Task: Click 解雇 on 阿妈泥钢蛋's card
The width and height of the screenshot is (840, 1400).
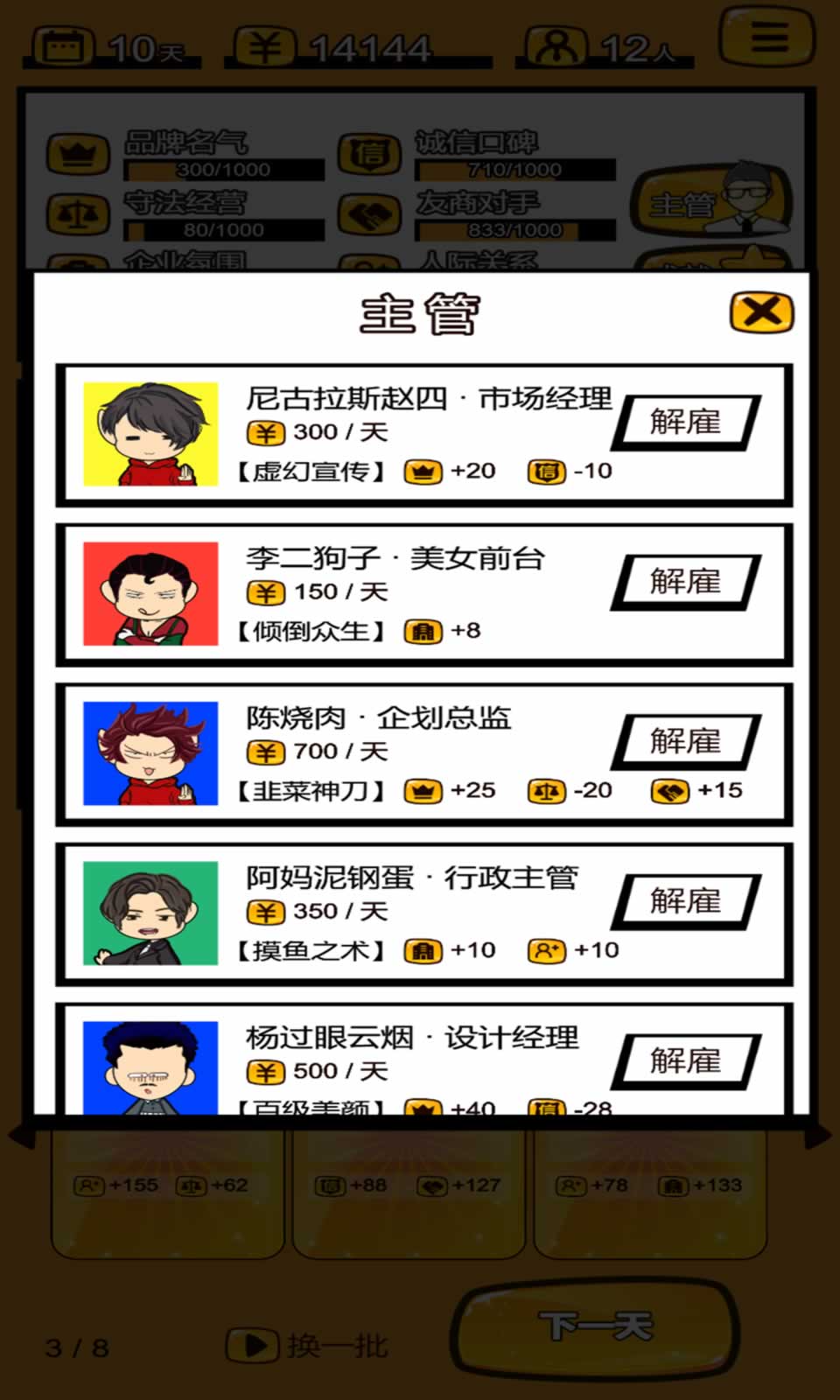Action: click(686, 902)
